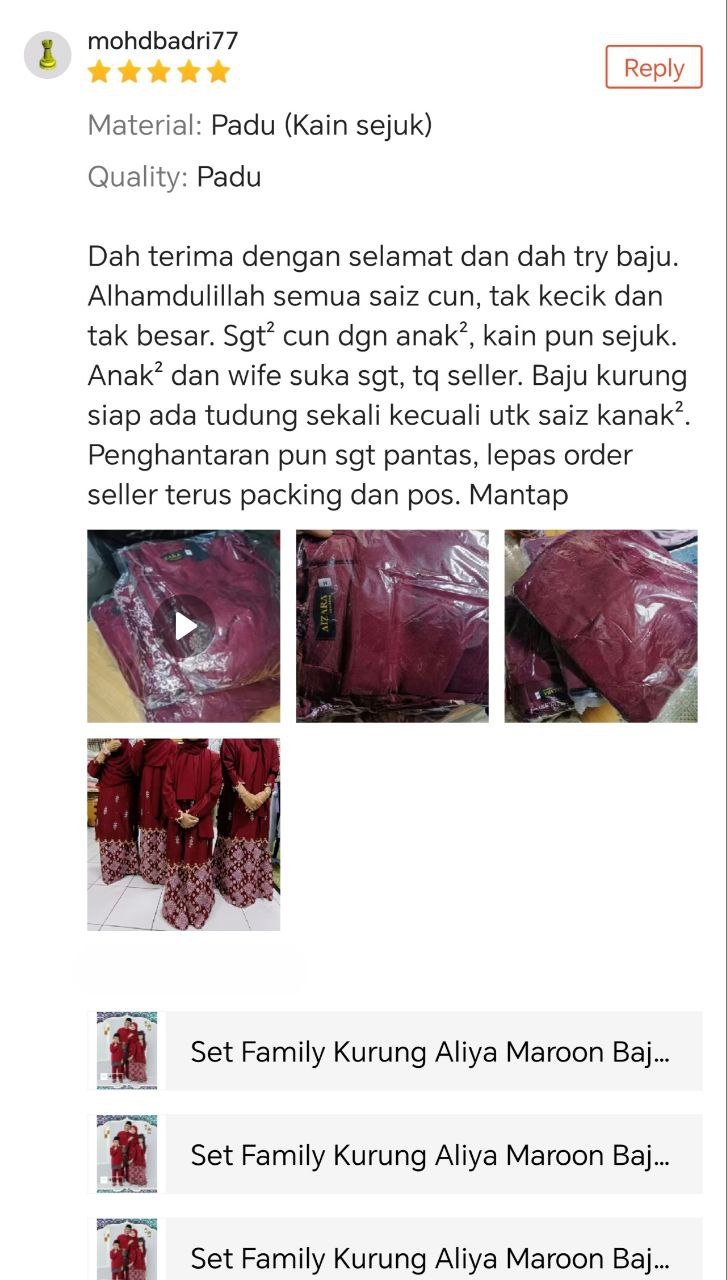
Task: View the family wearing maroon outfits photo
Action: click(x=184, y=834)
